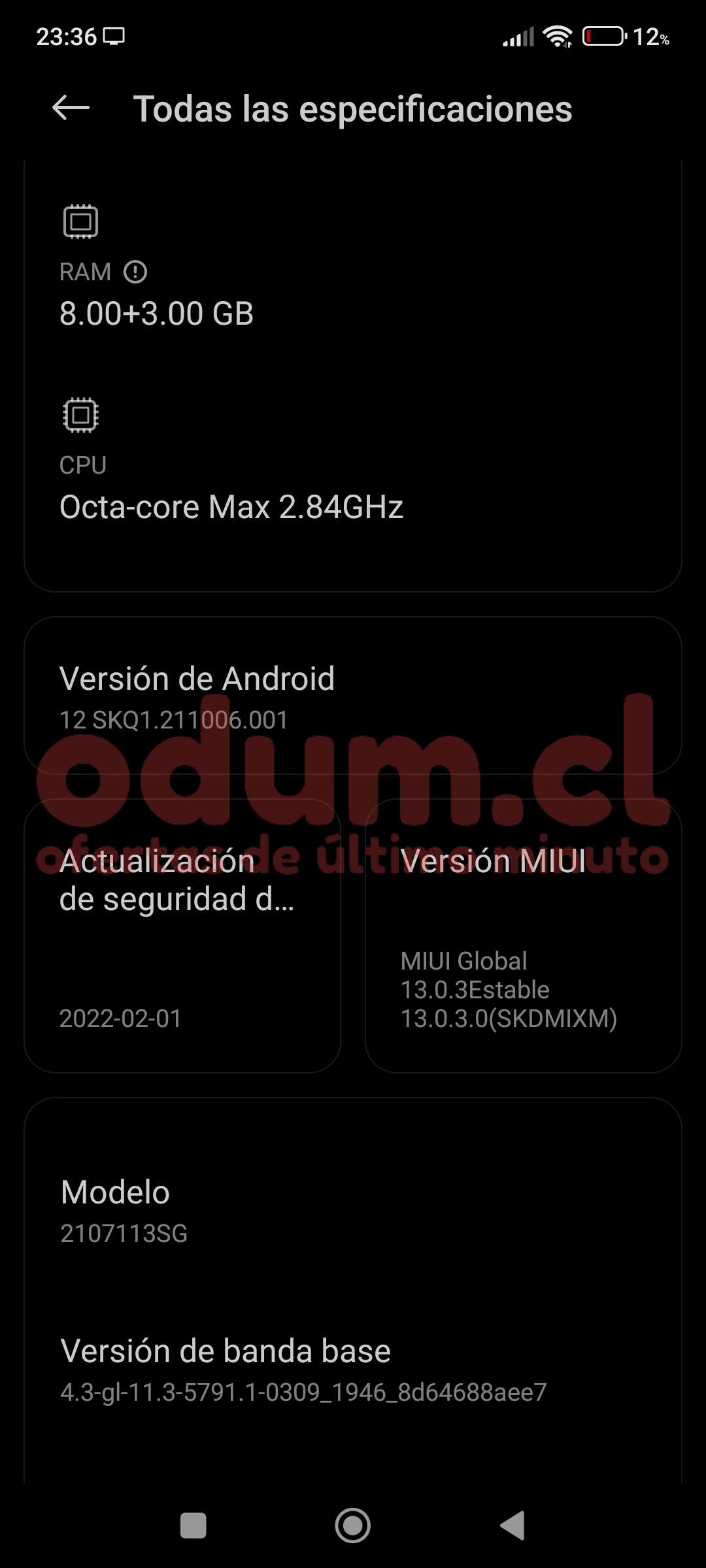Open recent apps with square button
This screenshot has width=706, height=1568.
click(x=193, y=1526)
